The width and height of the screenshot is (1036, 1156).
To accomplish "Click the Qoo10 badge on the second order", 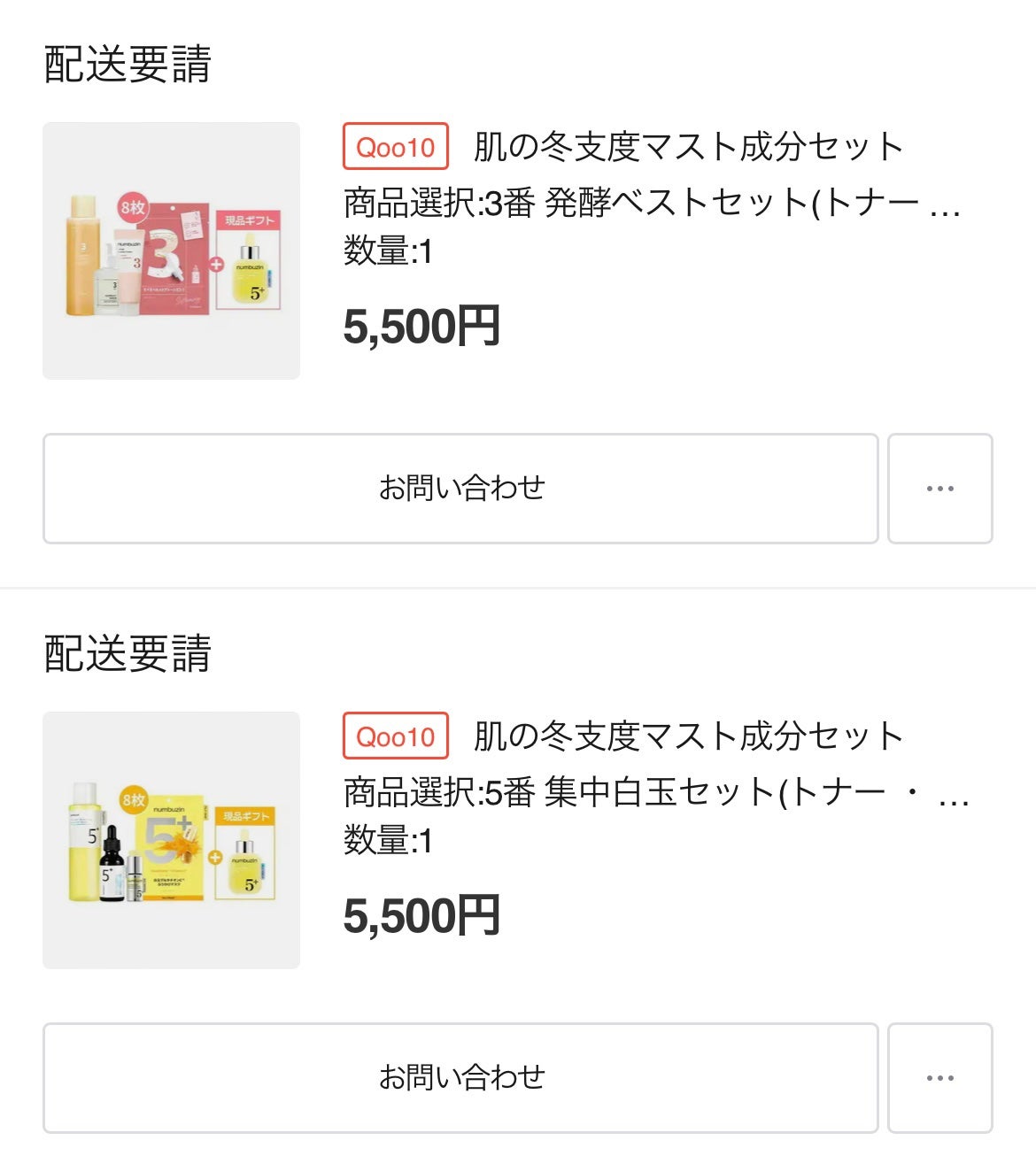I will [x=393, y=736].
